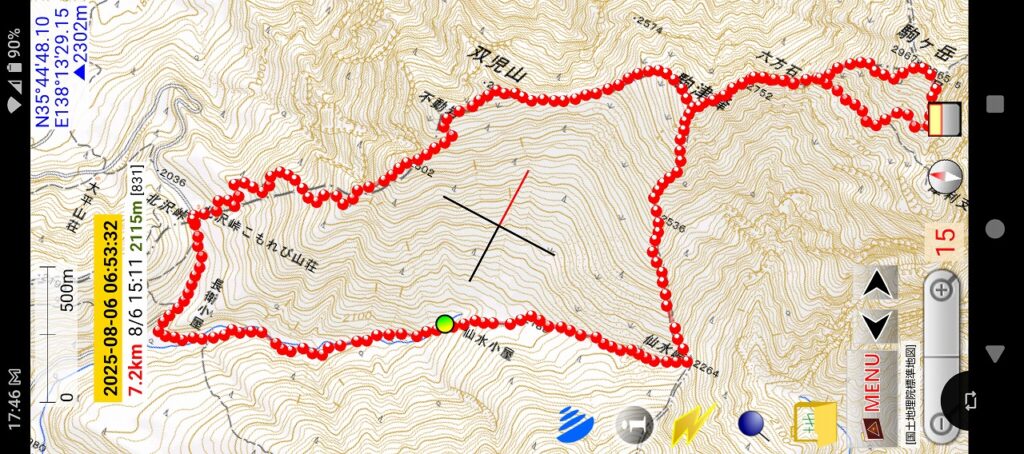Tap the floating screen rotation button
The height and width of the screenshot is (454, 1024).
(x=972, y=400)
